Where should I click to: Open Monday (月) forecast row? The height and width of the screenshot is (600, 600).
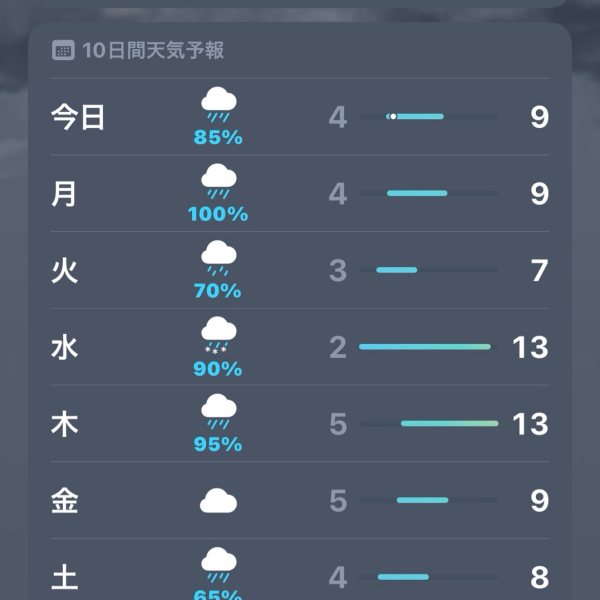pos(300,194)
